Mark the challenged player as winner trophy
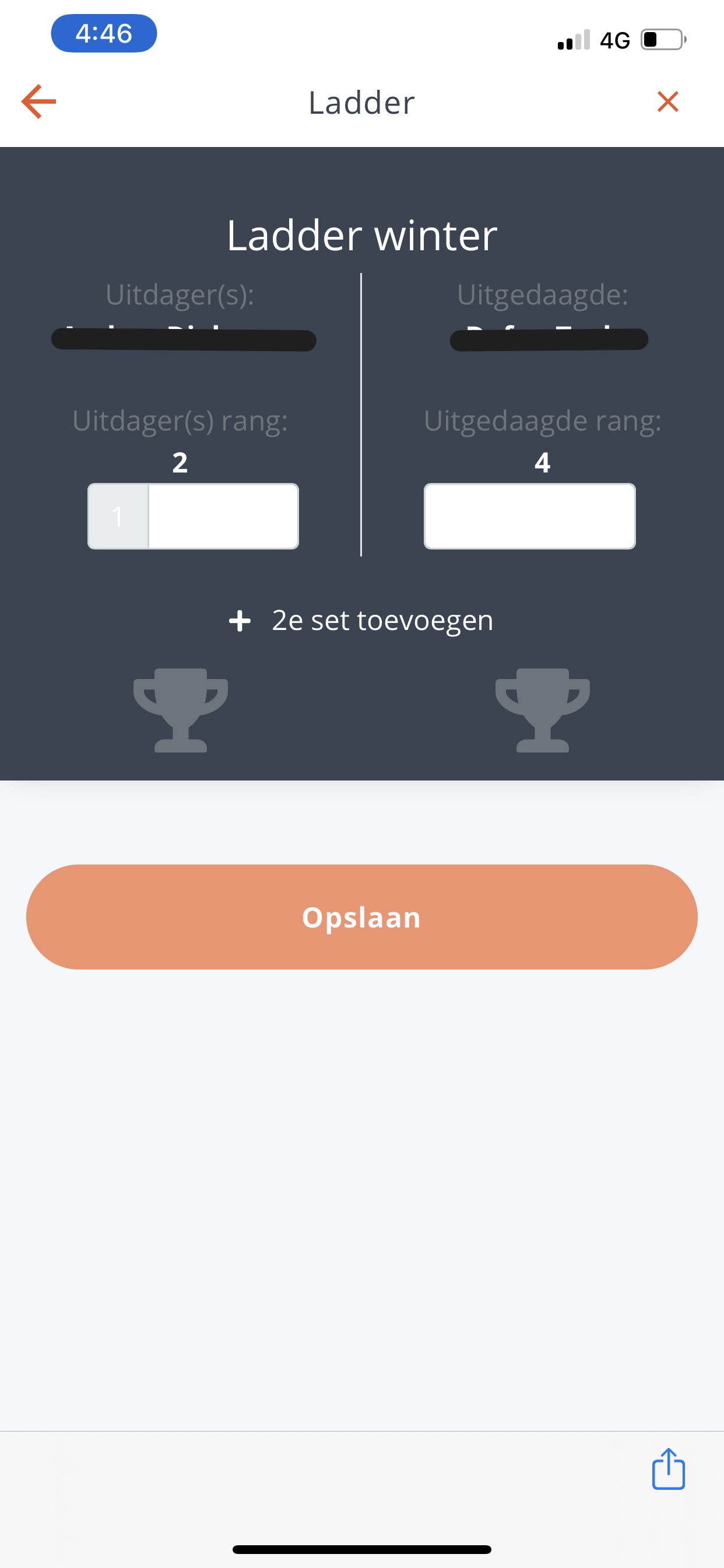The image size is (724, 1568). [542, 710]
